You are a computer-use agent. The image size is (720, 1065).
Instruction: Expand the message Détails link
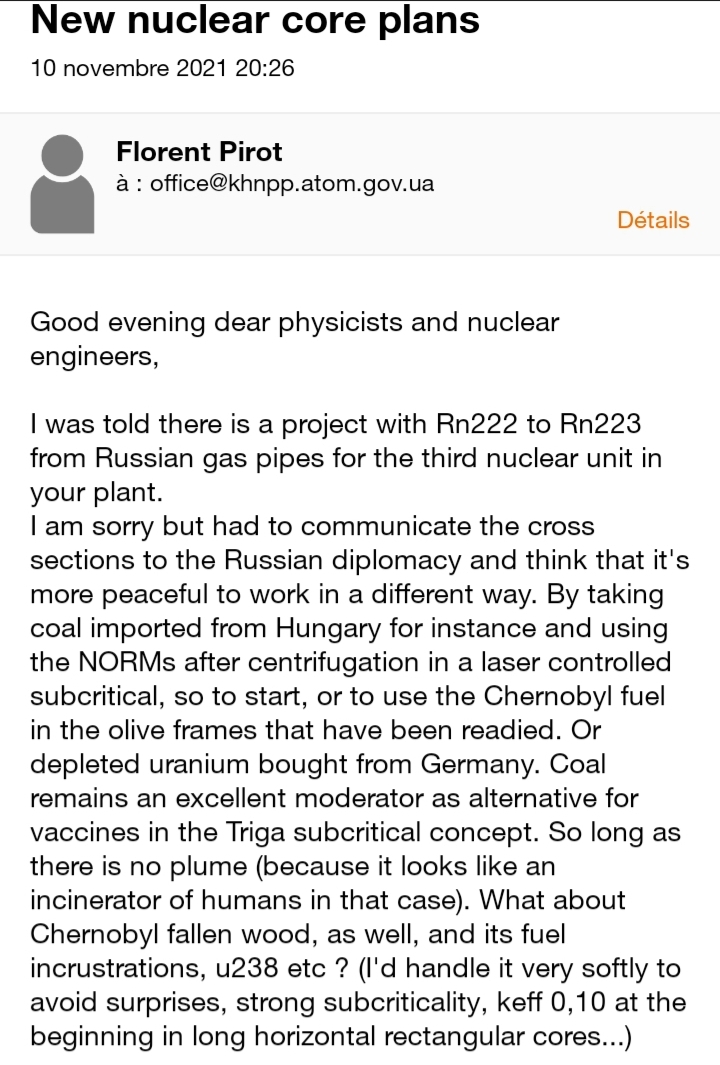point(653,220)
